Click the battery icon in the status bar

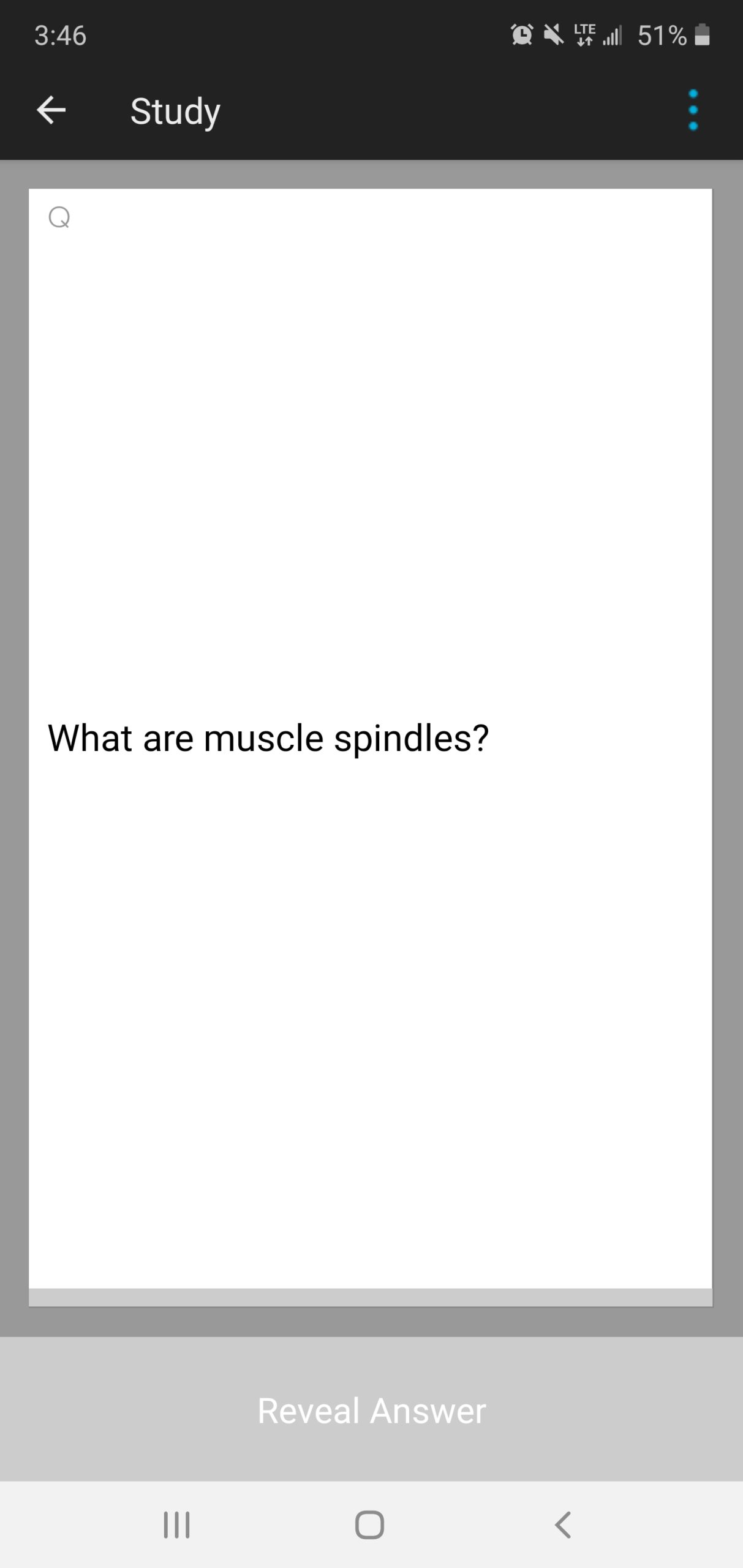[702, 36]
